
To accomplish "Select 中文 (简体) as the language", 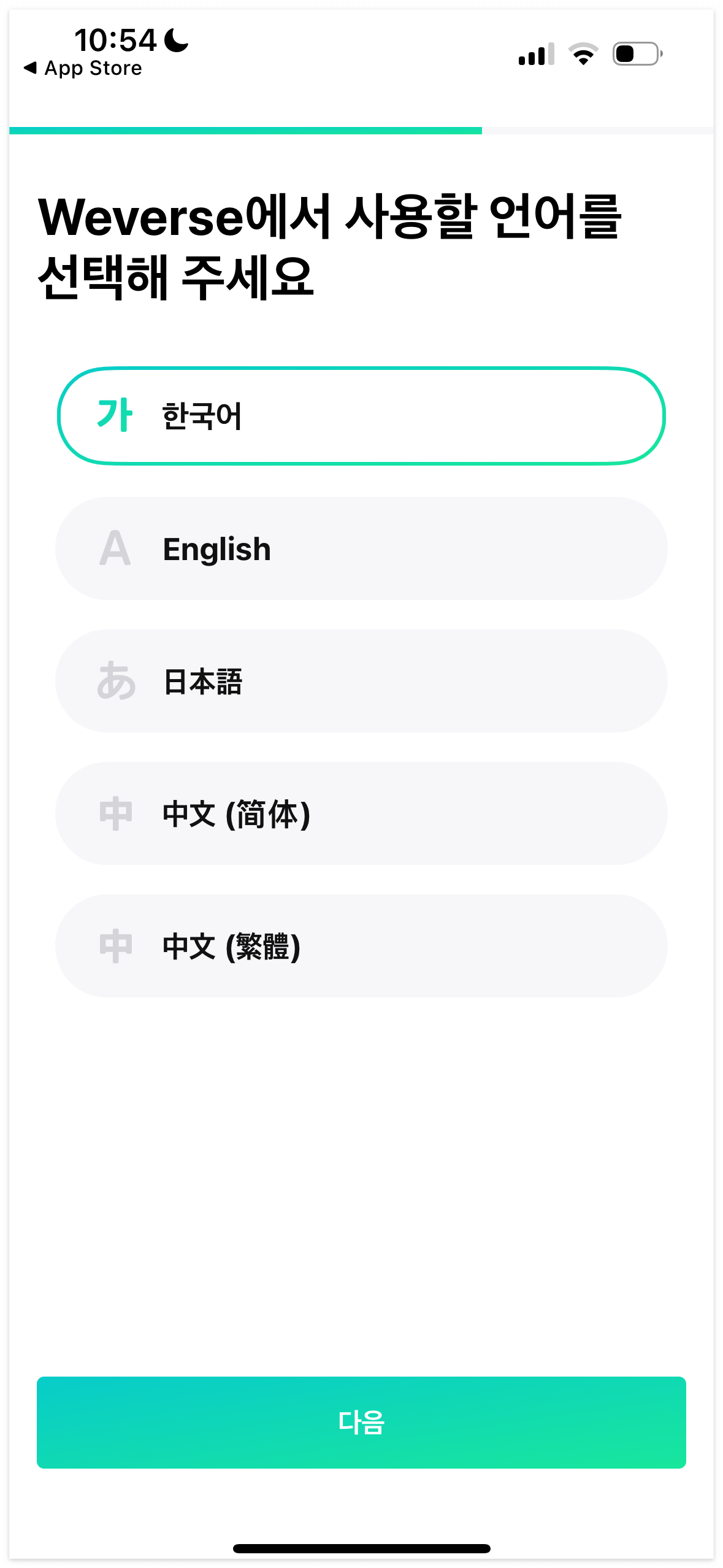I will (361, 814).
